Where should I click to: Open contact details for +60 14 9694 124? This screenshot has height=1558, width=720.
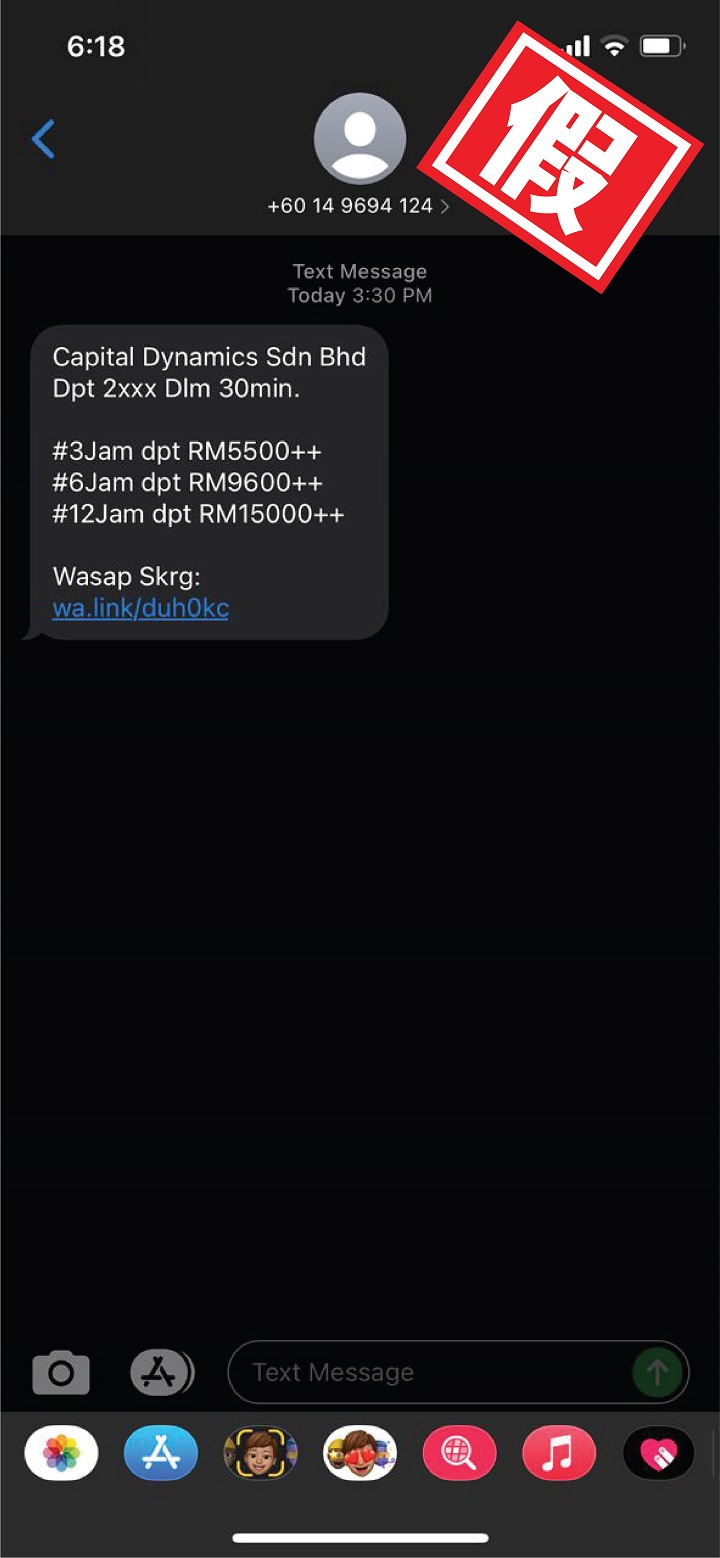pyautogui.click(x=359, y=206)
